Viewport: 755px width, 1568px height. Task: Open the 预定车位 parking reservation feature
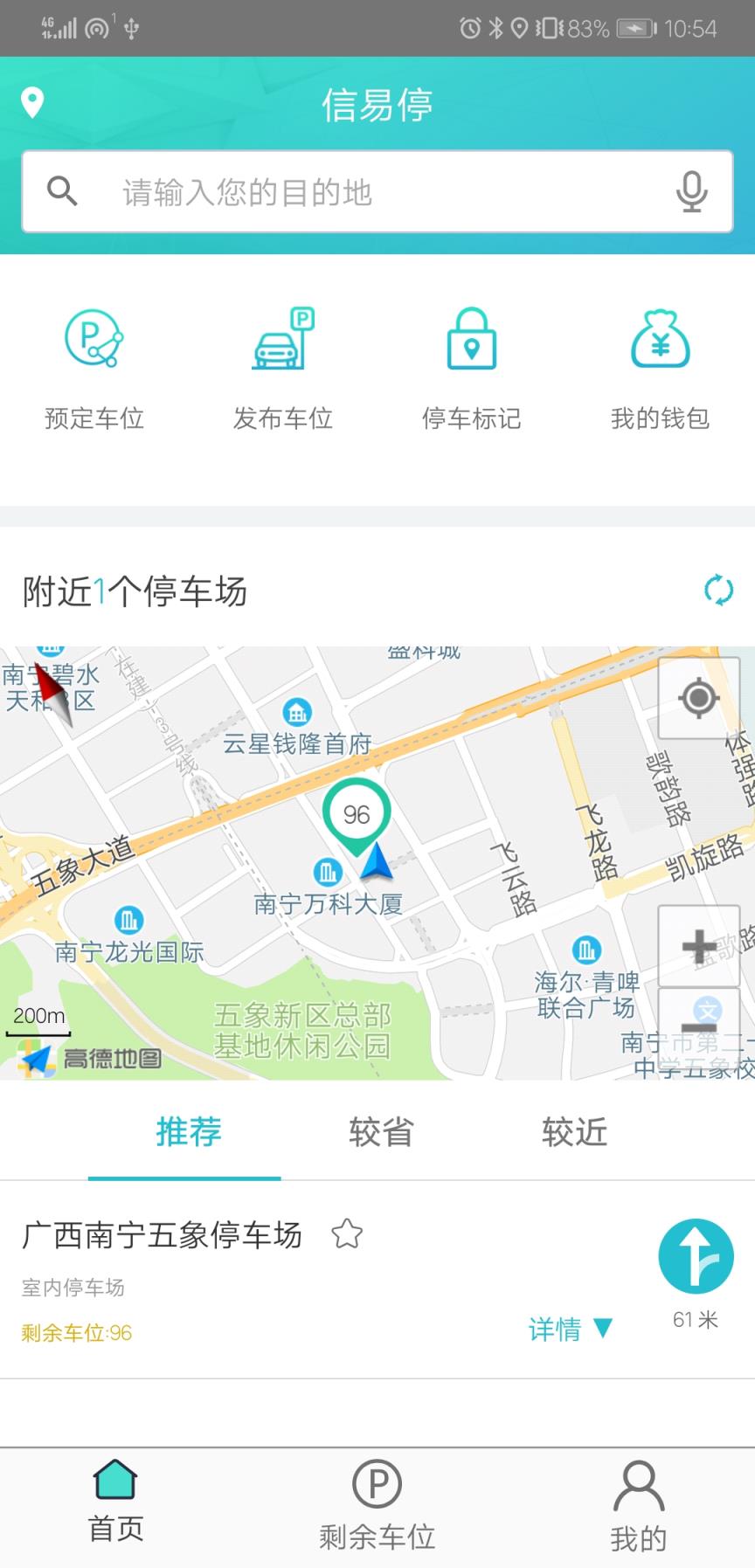tap(94, 363)
